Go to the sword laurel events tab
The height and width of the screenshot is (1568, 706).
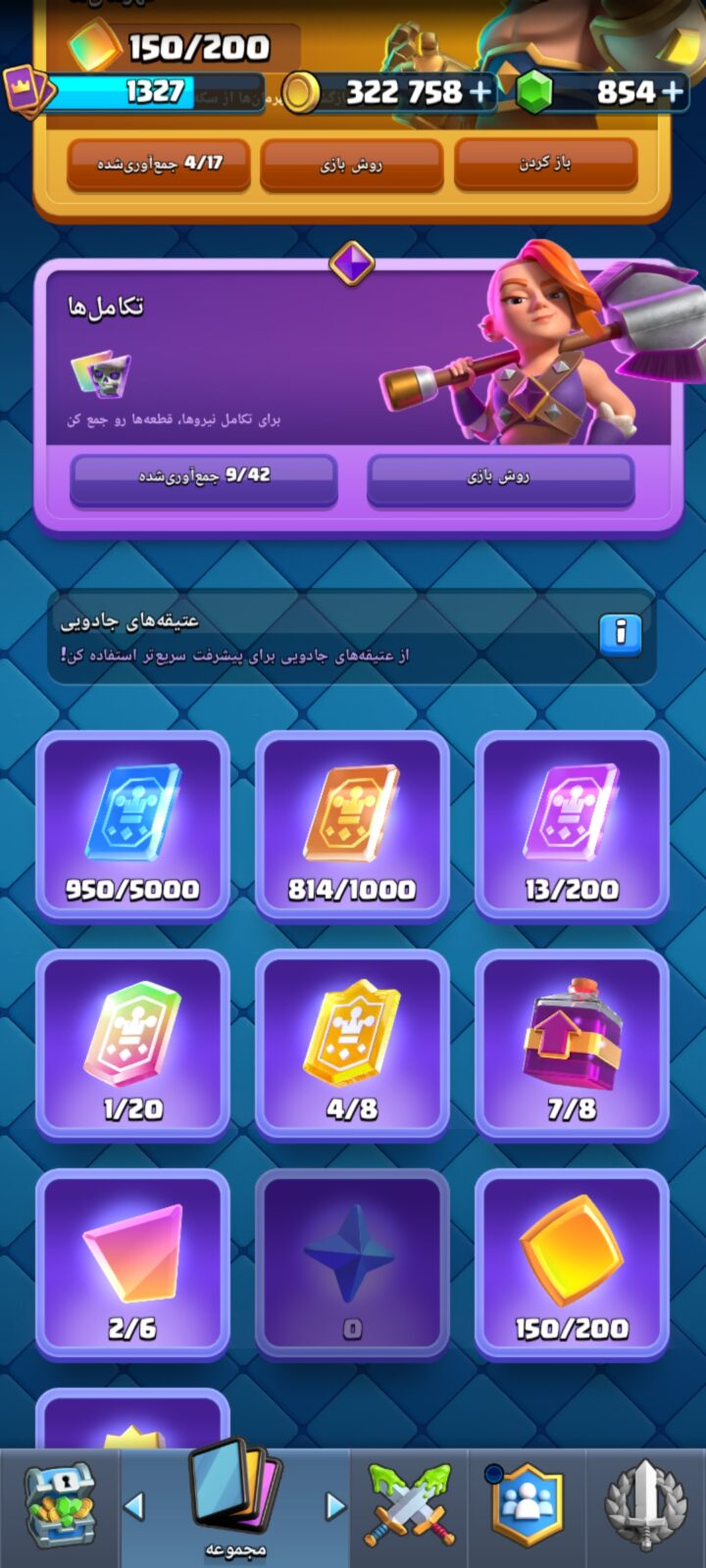tap(645, 1506)
